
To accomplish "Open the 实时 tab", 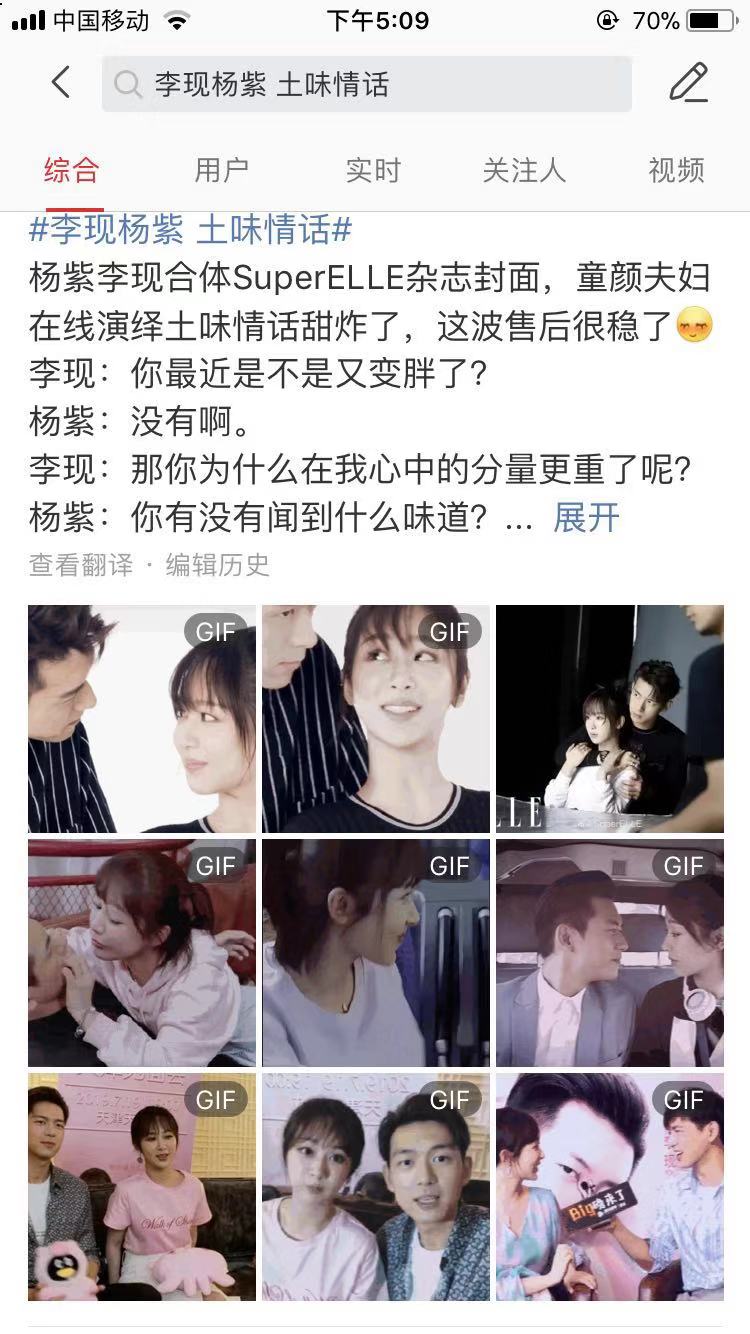I will pyautogui.click(x=373, y=170).
